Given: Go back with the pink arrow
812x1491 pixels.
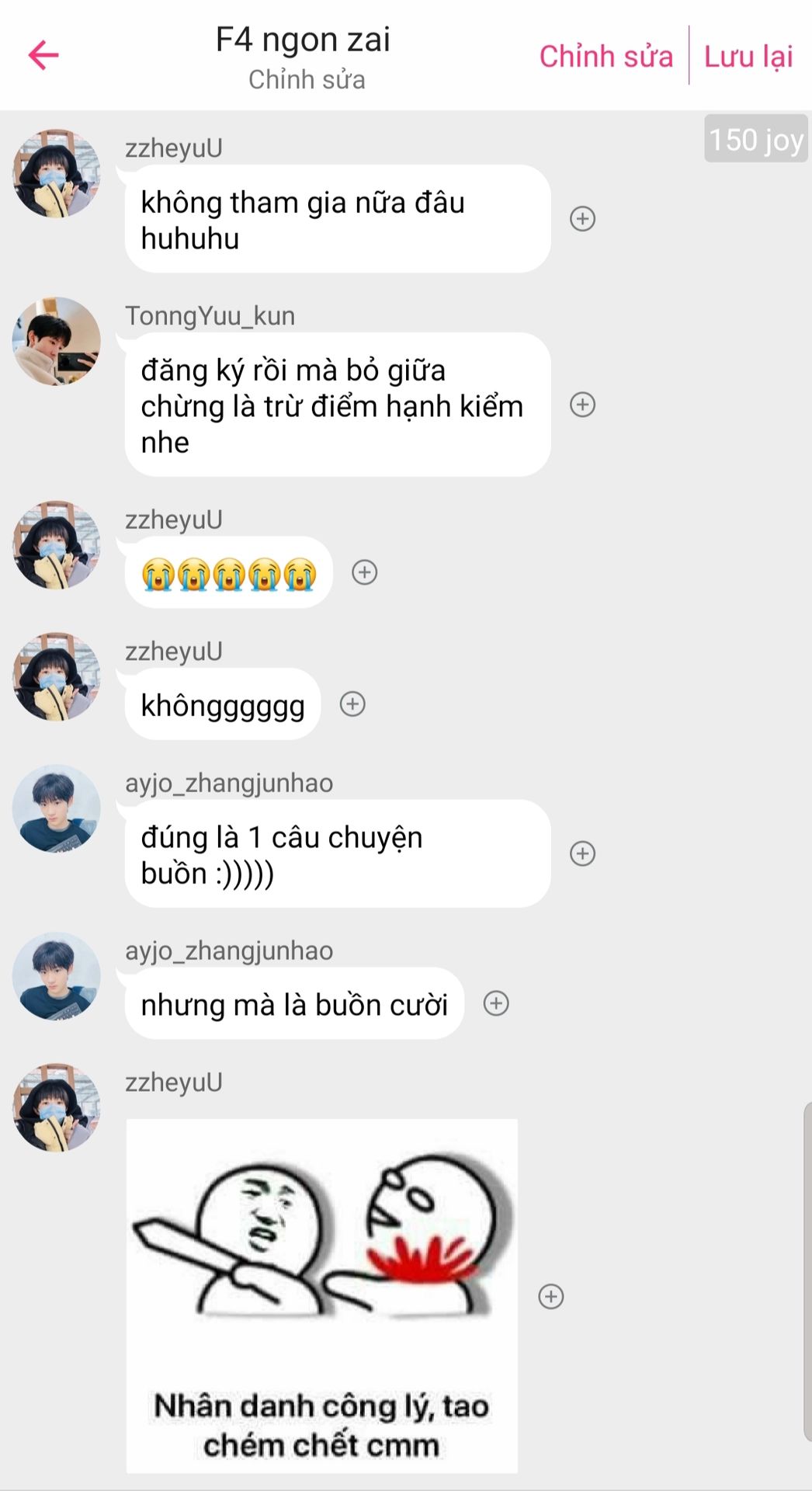Looking at the screenshot, I should 43,55.
